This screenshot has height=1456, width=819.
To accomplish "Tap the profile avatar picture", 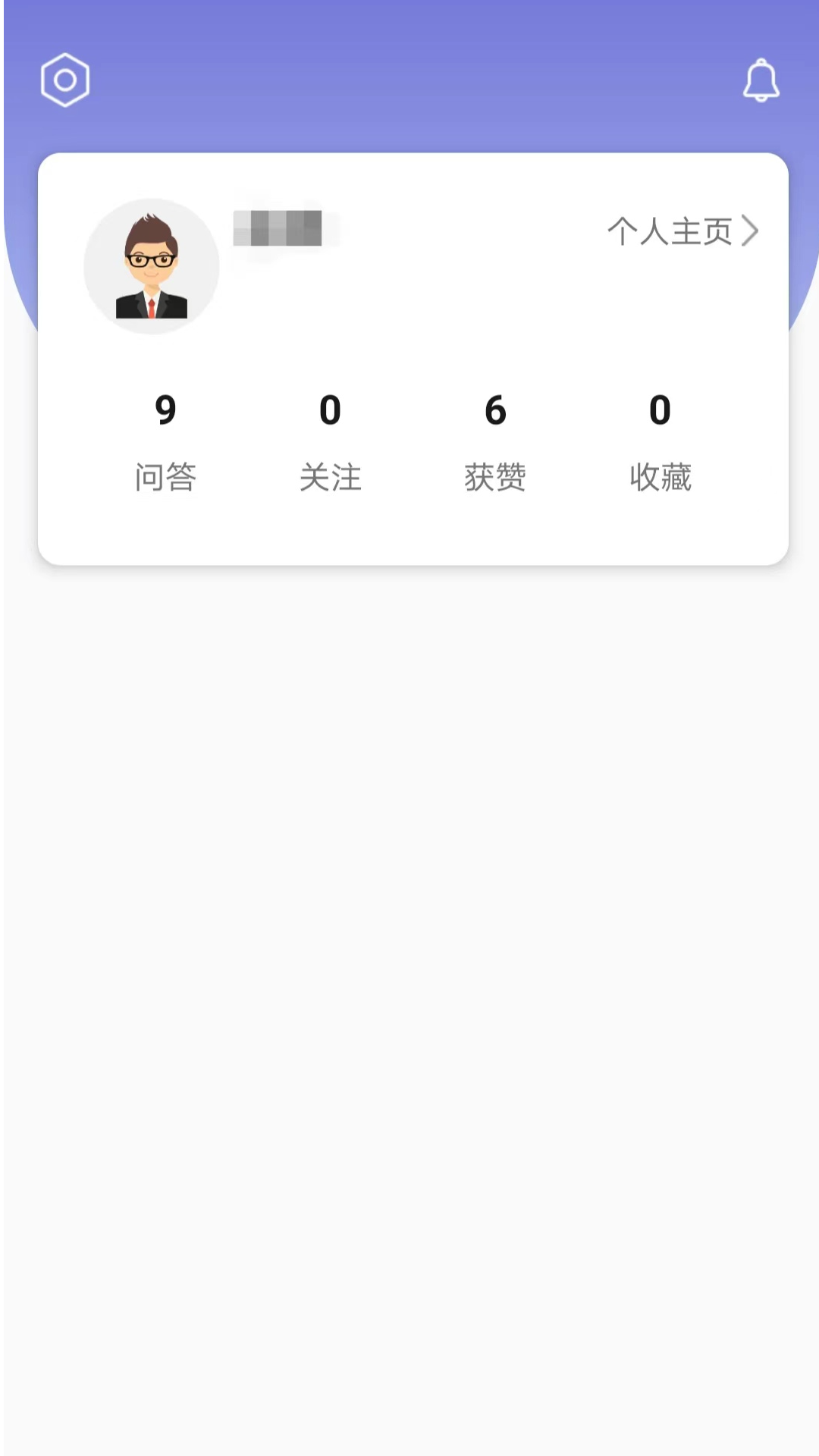I will pos(152,266).
